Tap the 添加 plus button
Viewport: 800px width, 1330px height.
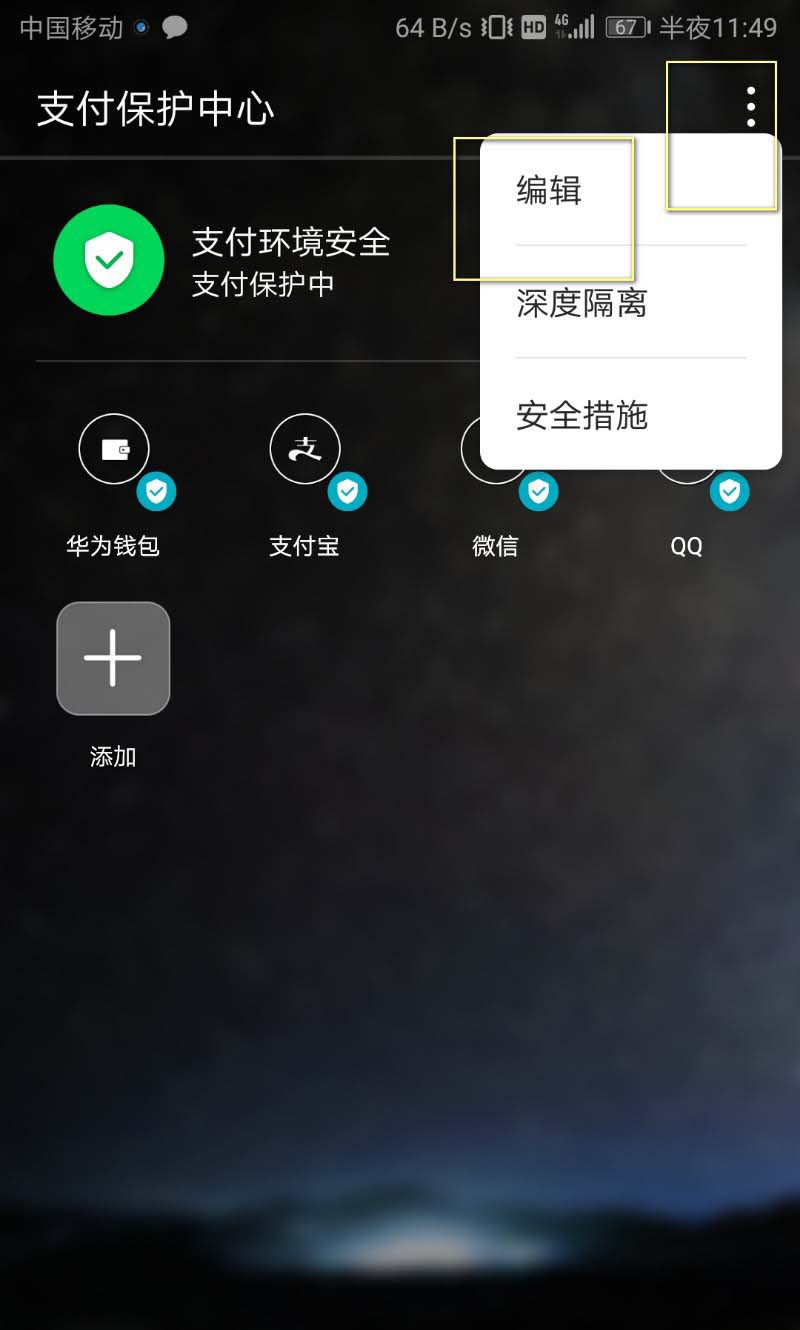click(x=113, y=658)
